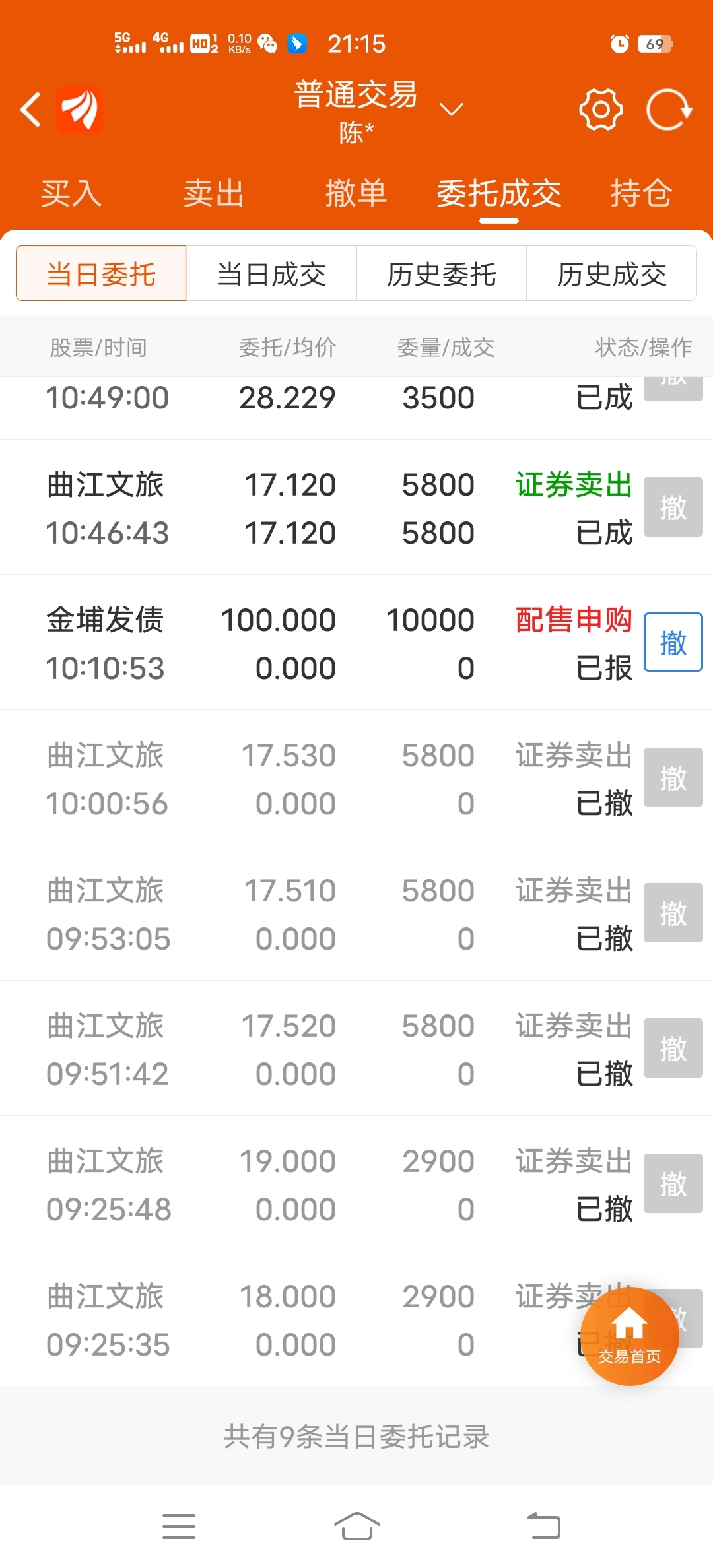Open system recent apps menu
713x1568 pixels.
click(x=179, y=1526)
